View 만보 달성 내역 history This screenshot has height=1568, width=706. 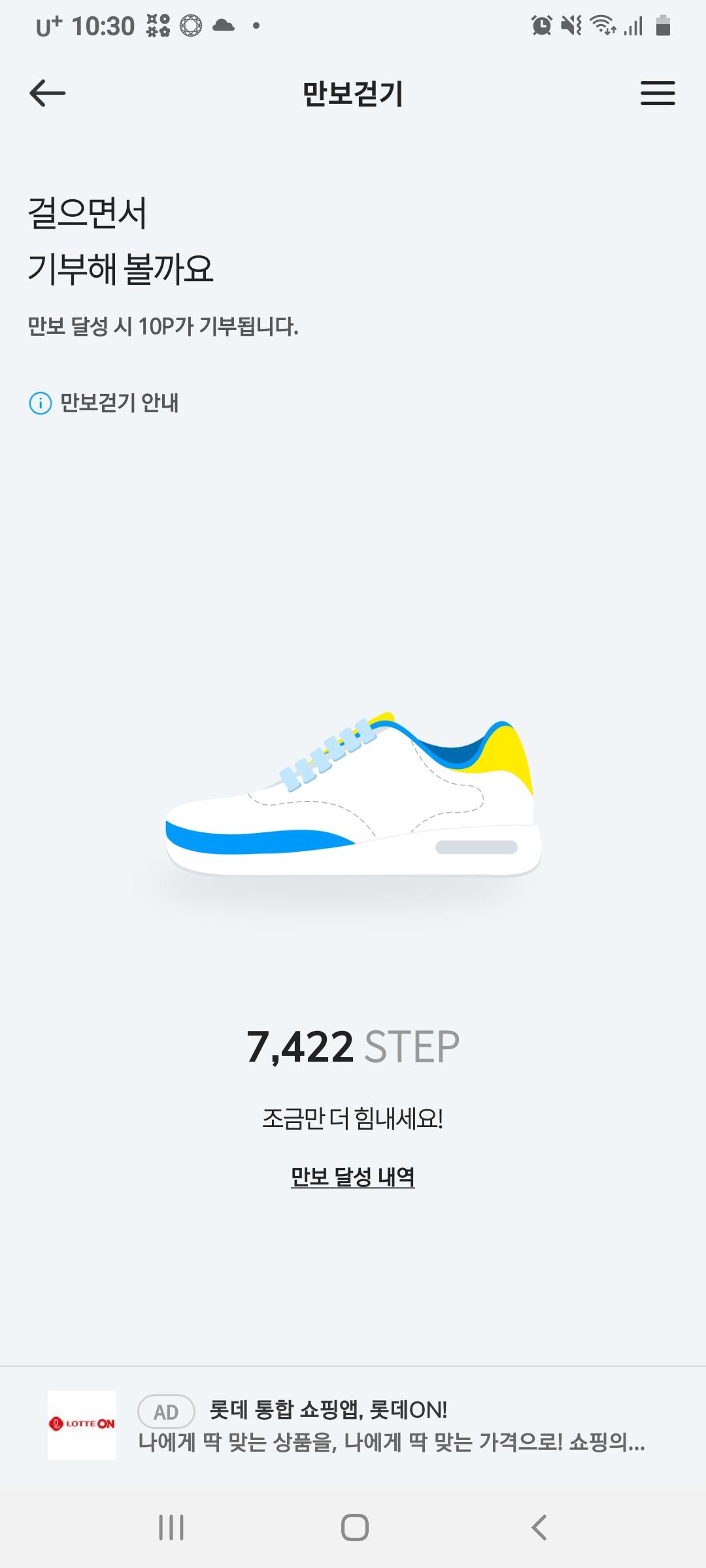coord(353,1177)
